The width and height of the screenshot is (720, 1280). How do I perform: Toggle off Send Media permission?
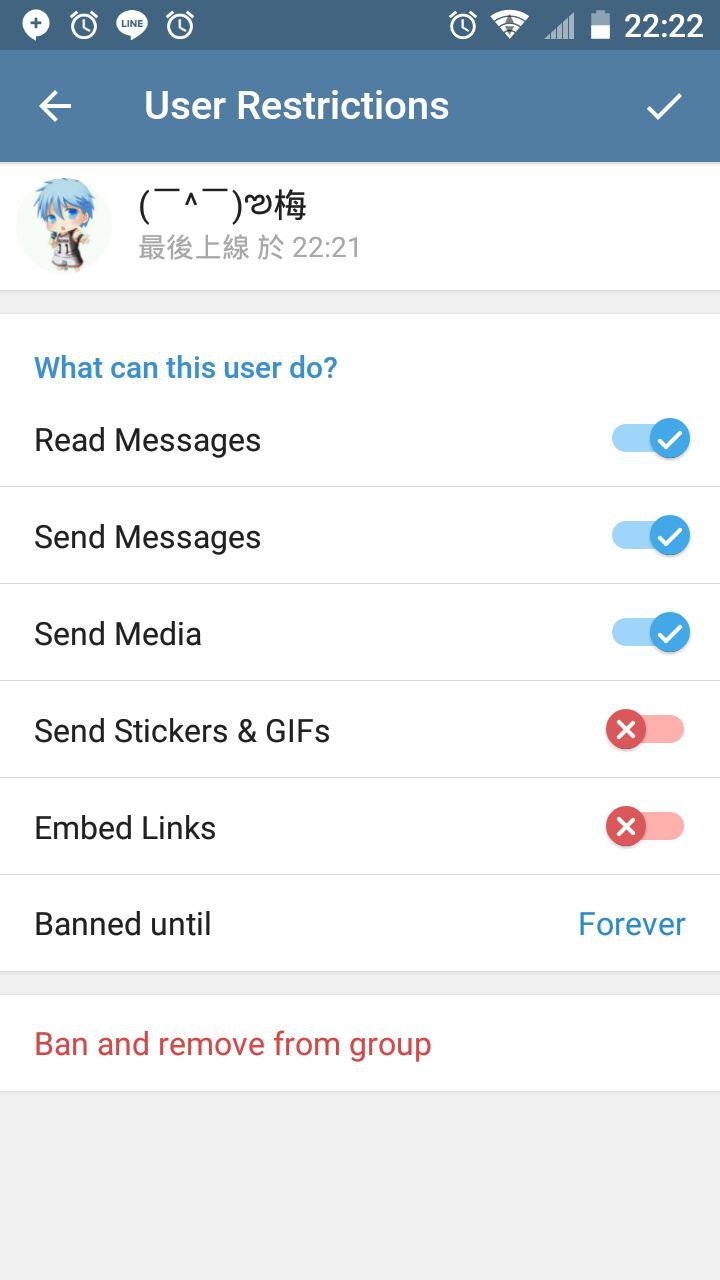click(x=650, y=633)
